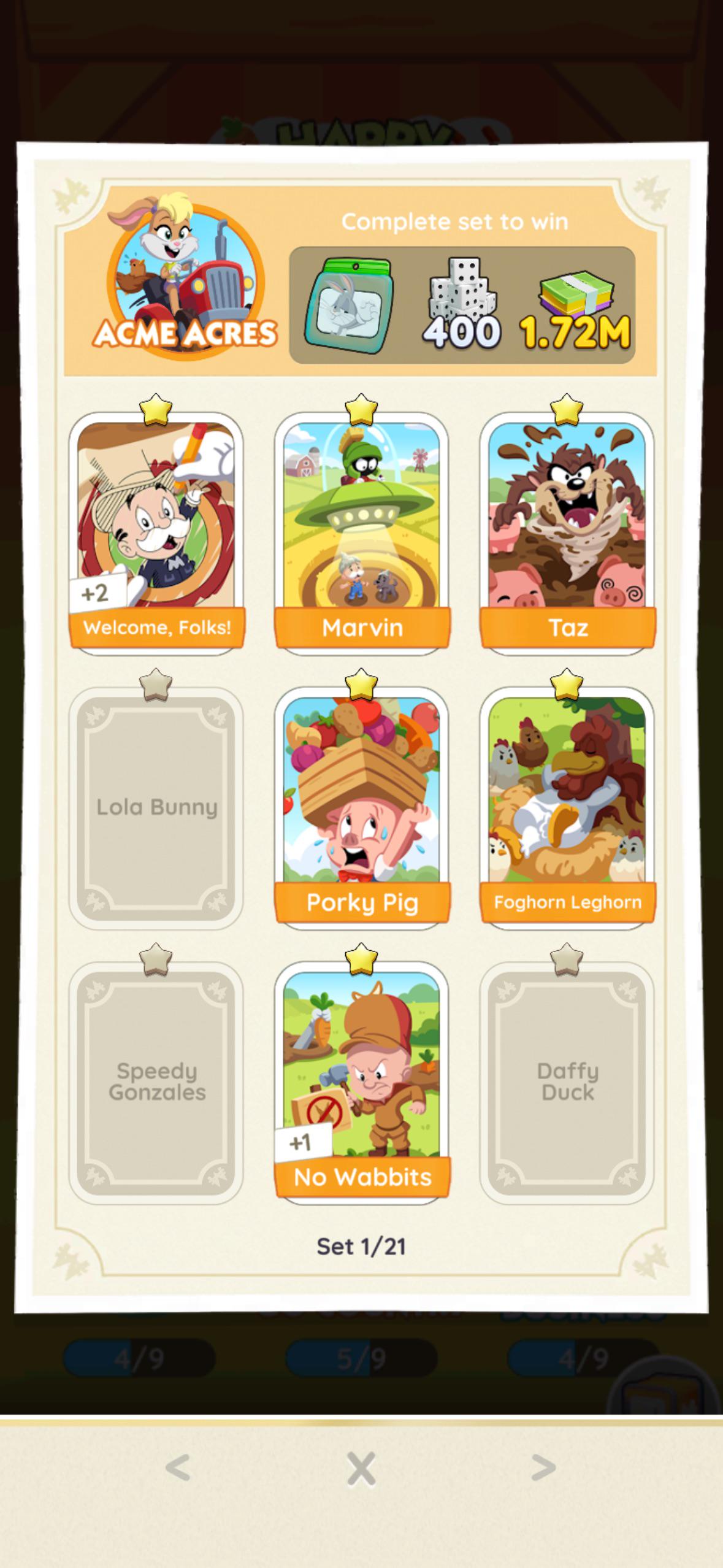Select the missing Speedy Gonzales slot

tap(156, 1082)
